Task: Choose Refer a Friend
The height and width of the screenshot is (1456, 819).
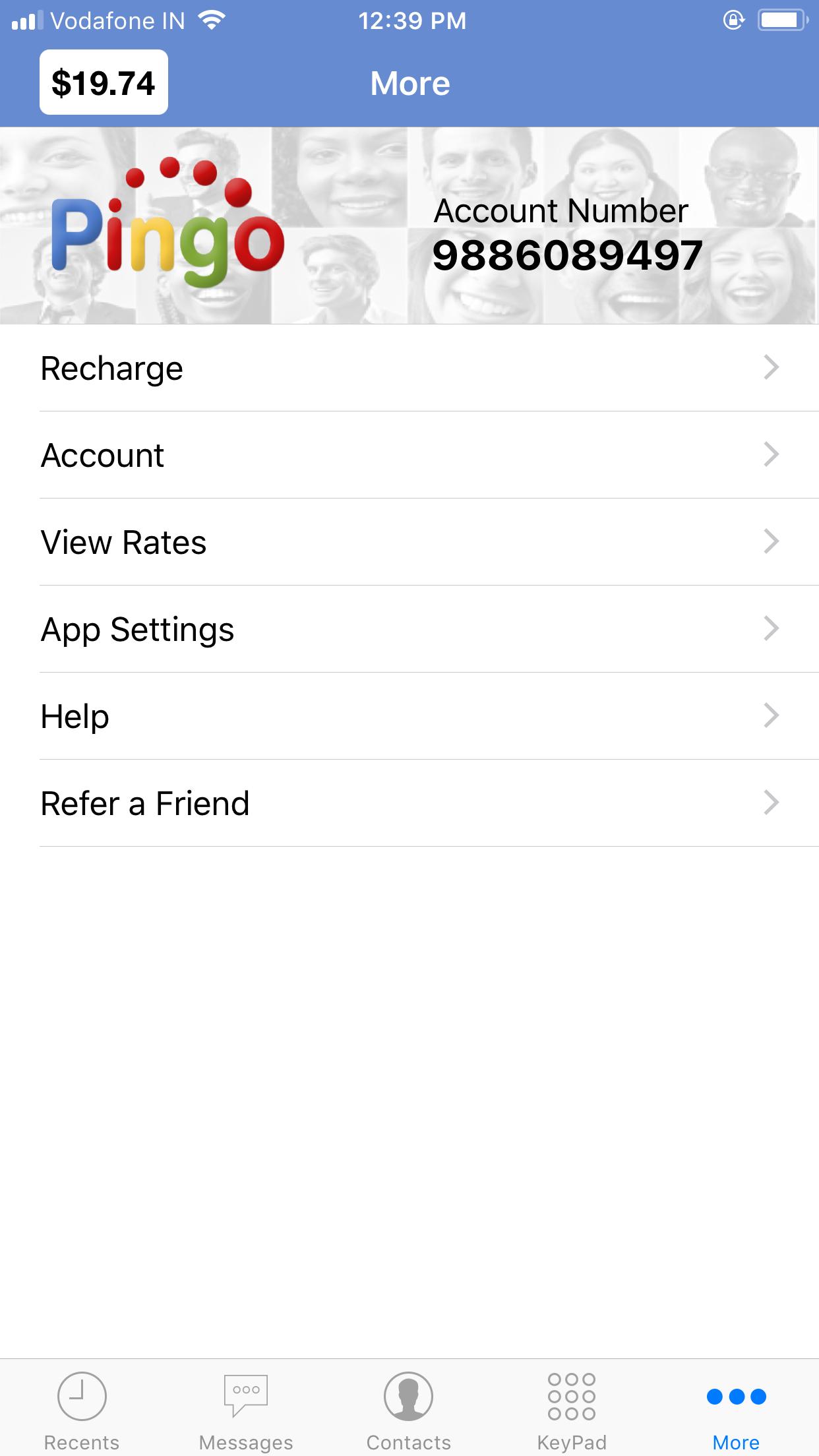Action: [409, 803]
